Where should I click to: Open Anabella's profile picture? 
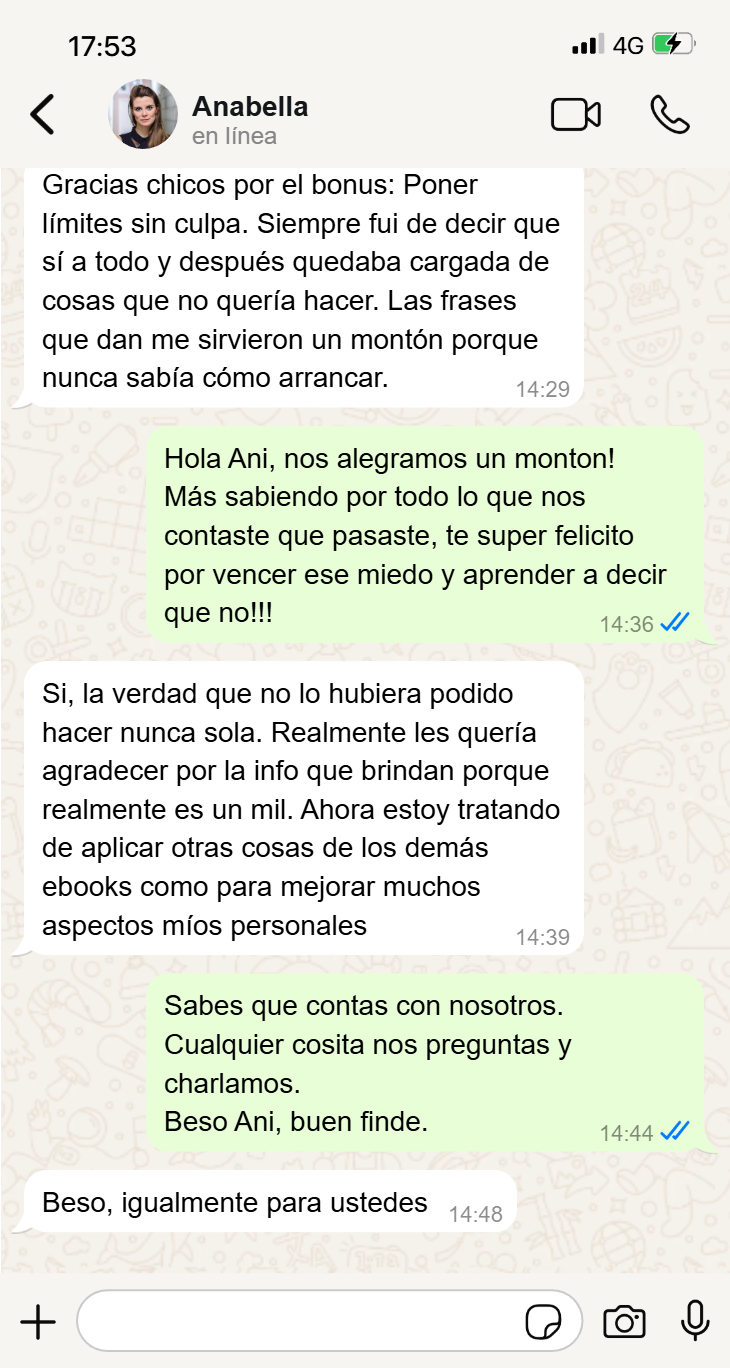point(143,115)
